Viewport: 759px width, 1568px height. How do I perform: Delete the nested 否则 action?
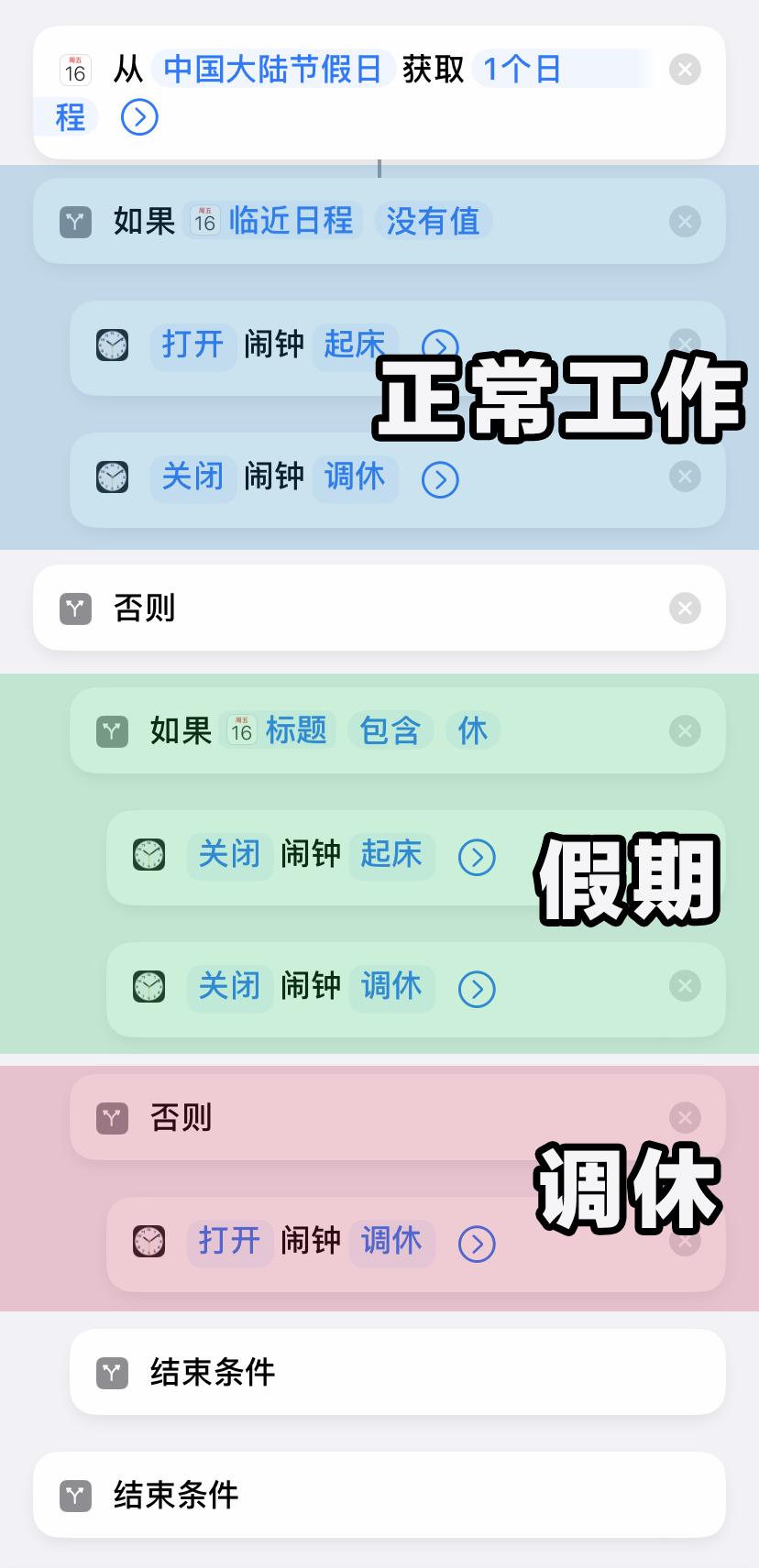685,1118
